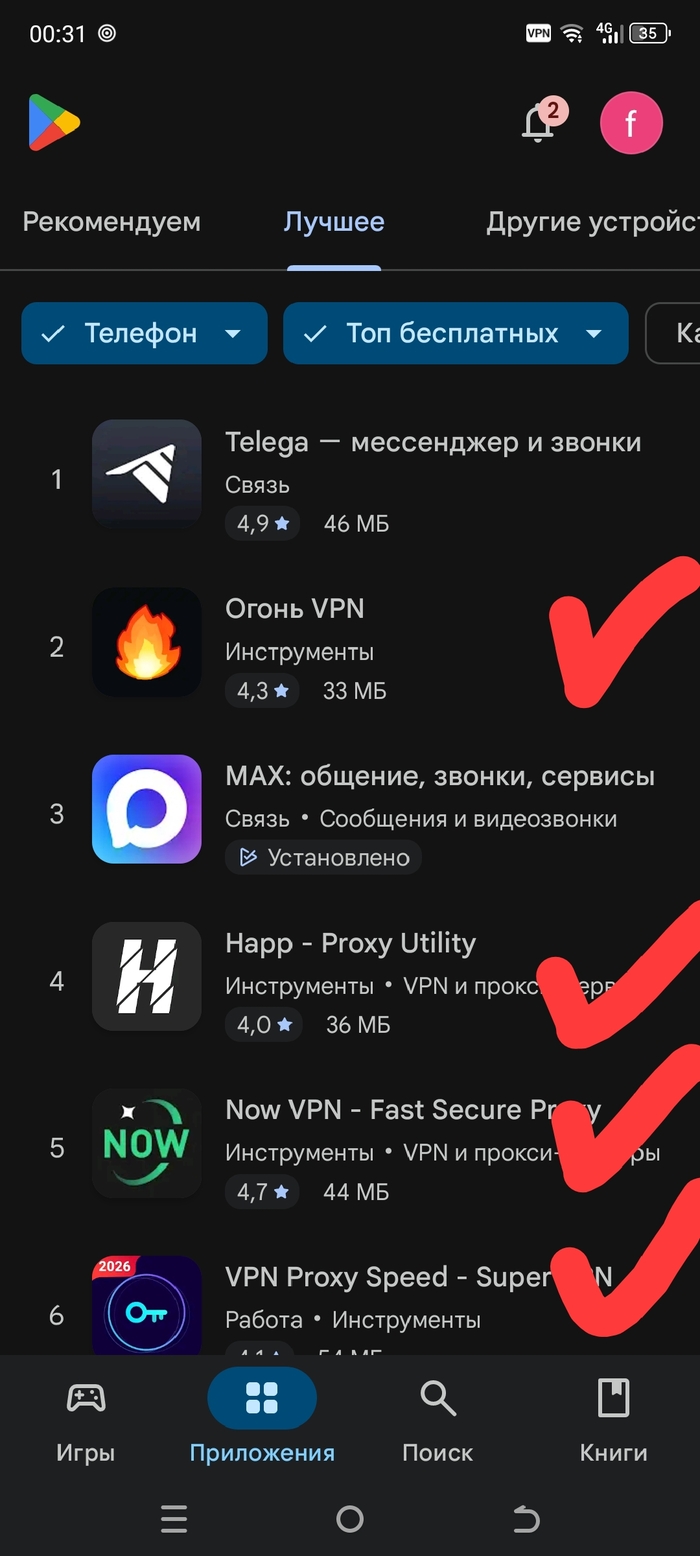Image resolution: width=700 pixels, height=1556 pixels.
Task: Switch to the Рекомендуем tab
Action: 111,222
